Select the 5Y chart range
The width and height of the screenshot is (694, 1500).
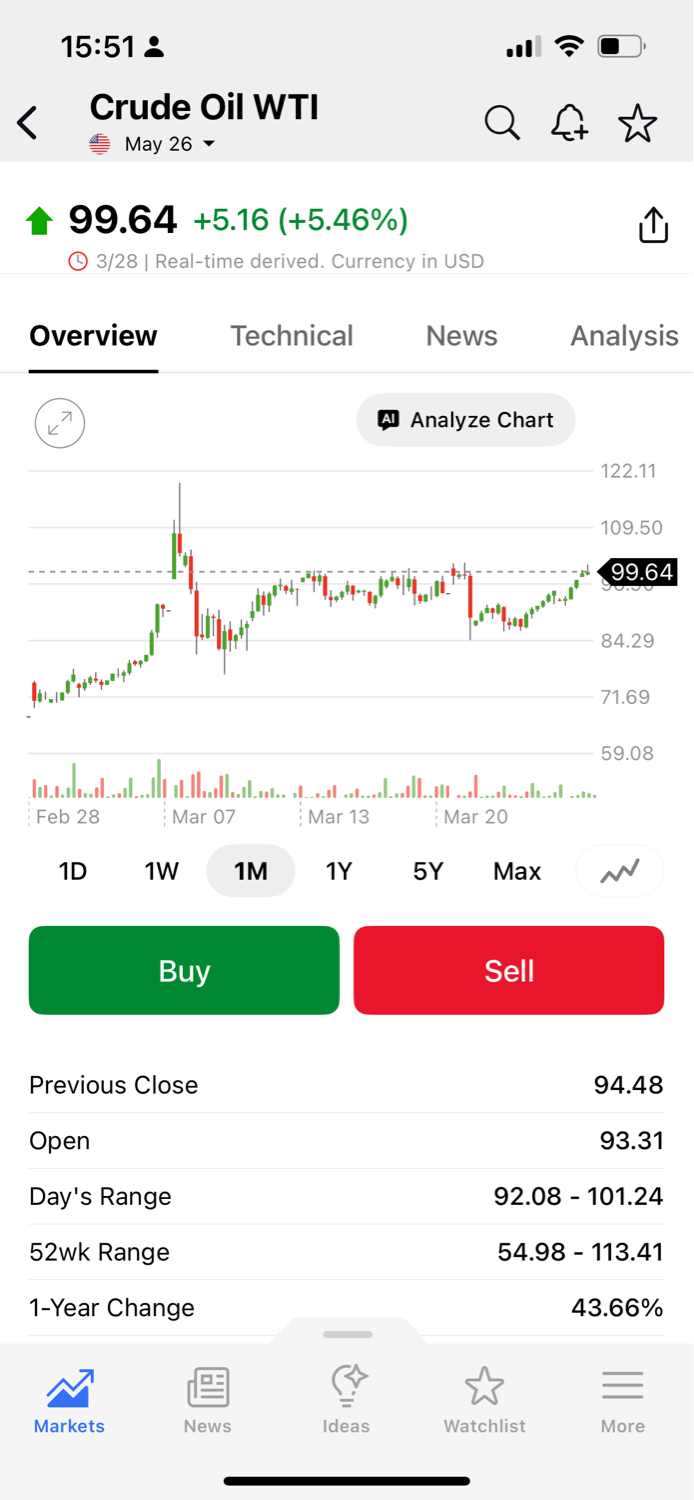coord(427,871)
